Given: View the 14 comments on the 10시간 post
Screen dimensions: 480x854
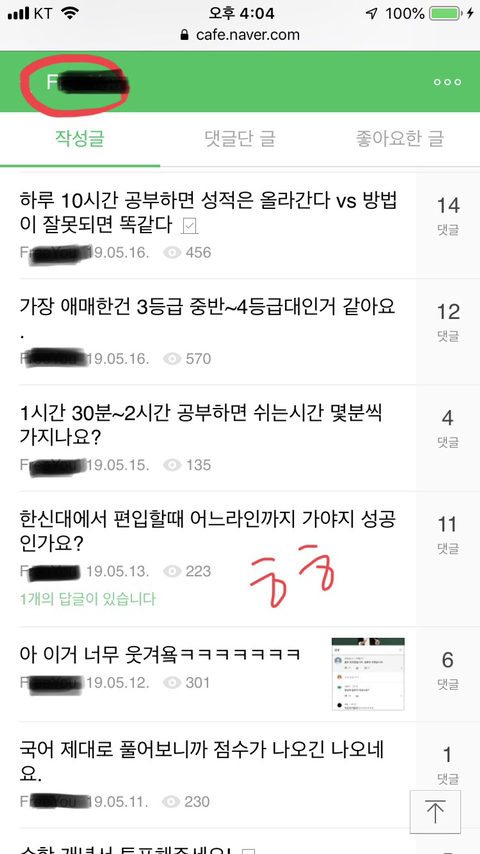Looking at the screenshot, I should click(448, 215).
